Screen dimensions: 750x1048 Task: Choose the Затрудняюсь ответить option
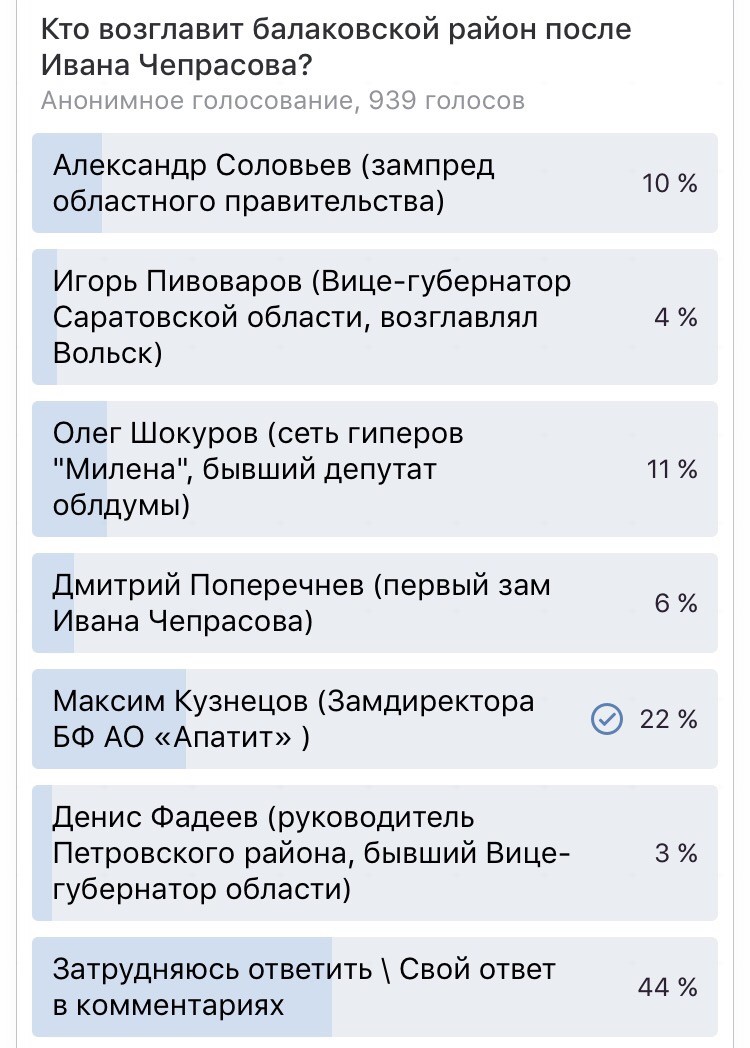[374, 987]
